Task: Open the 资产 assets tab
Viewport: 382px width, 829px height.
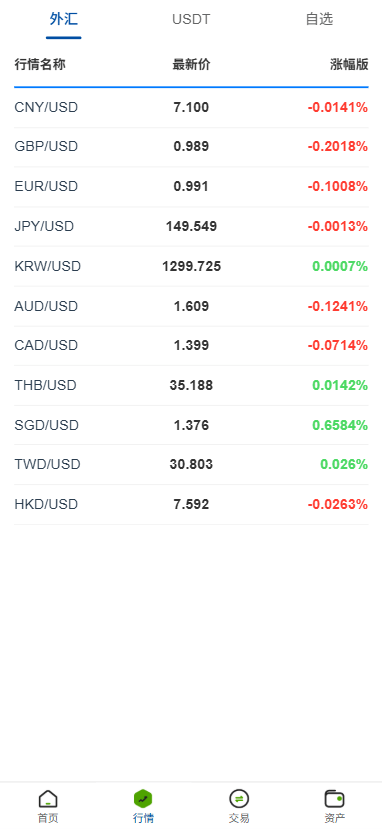Action: tap(334, 806)
